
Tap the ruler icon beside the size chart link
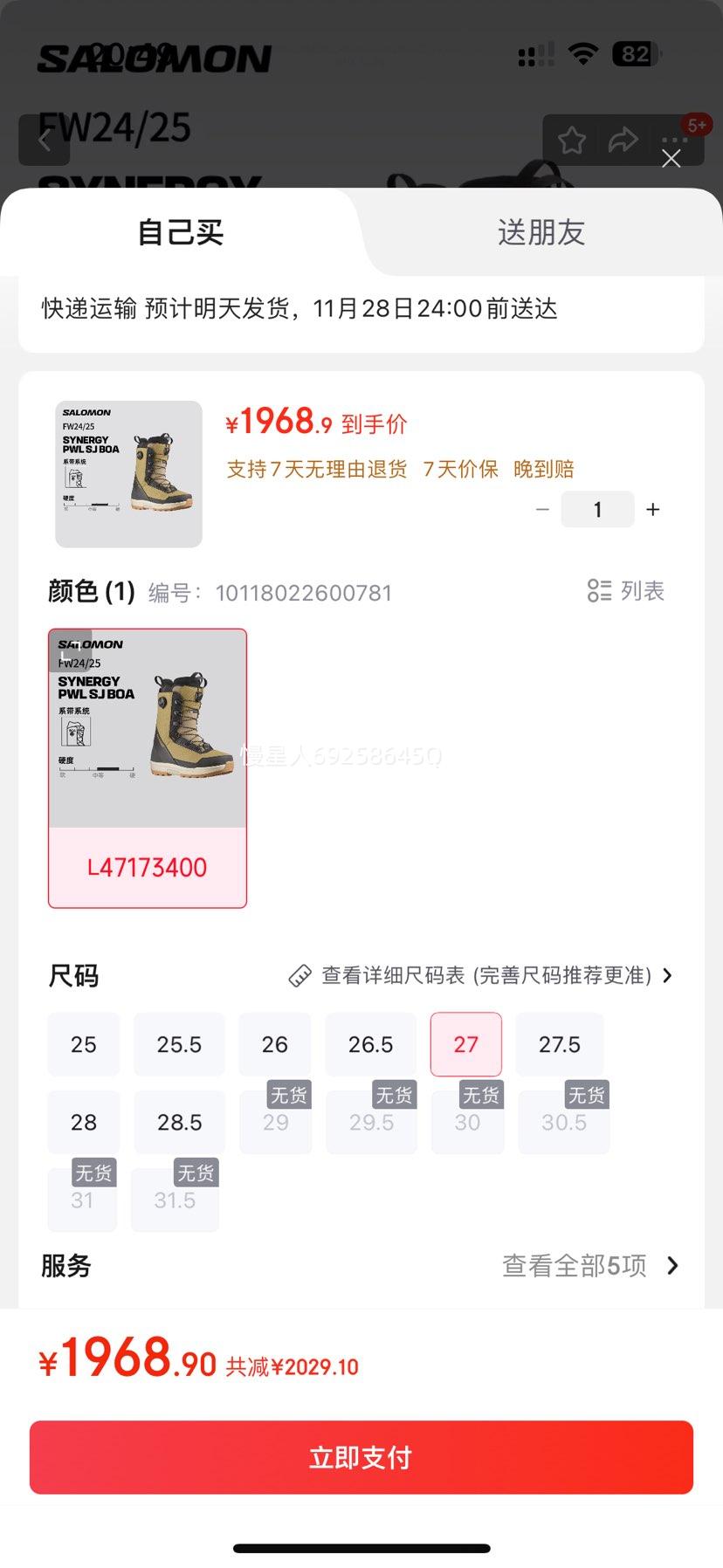point(301,975)
